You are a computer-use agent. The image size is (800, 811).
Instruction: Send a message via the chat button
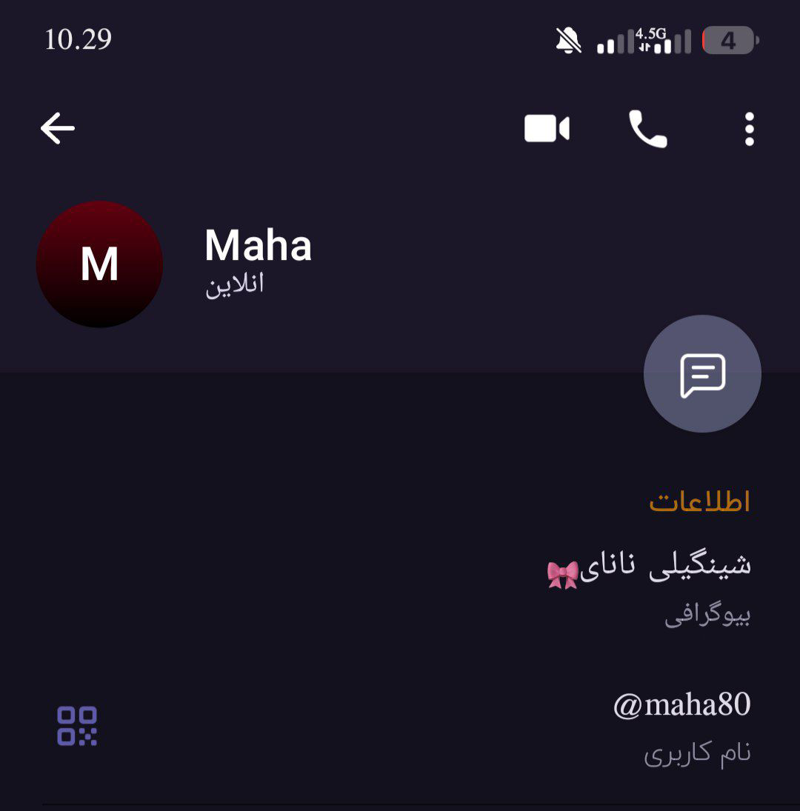tap(702, 374)
